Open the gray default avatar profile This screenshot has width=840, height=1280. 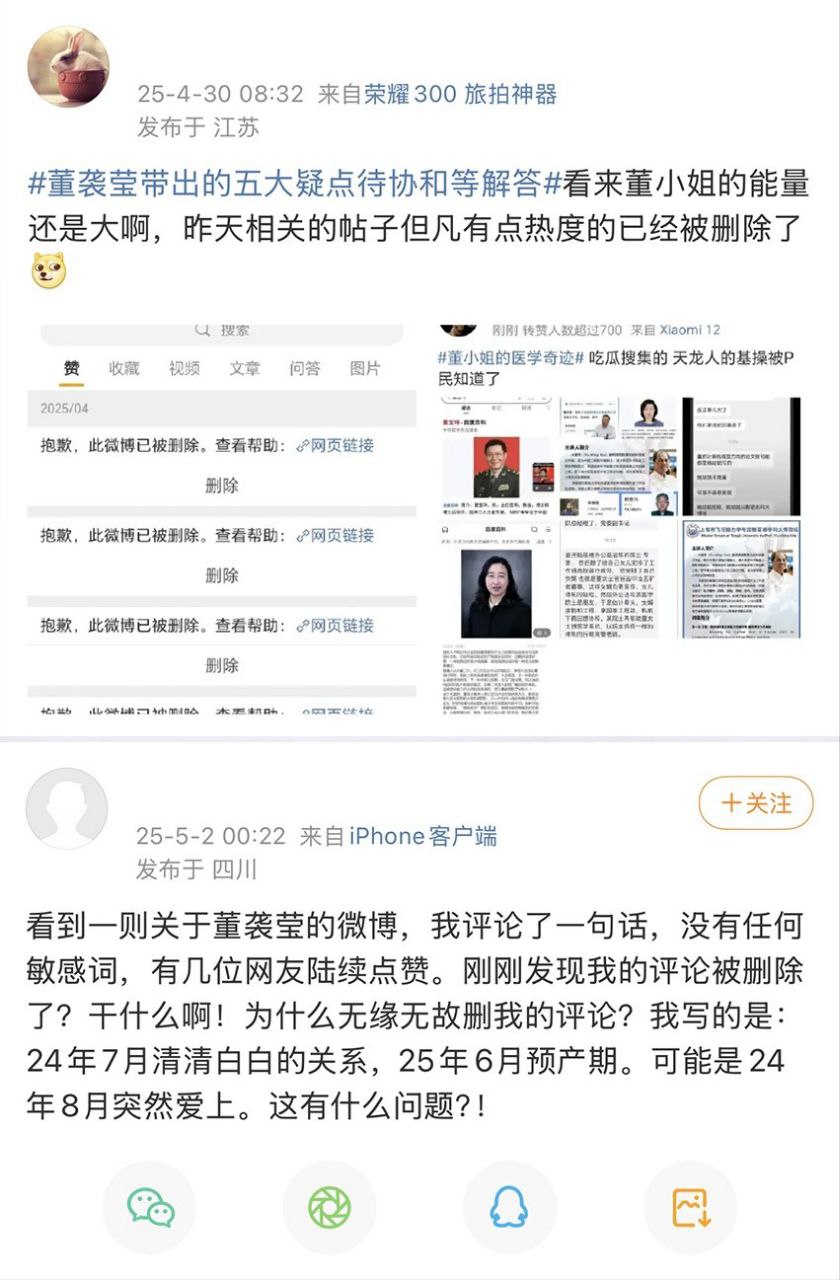pos(67,809)
